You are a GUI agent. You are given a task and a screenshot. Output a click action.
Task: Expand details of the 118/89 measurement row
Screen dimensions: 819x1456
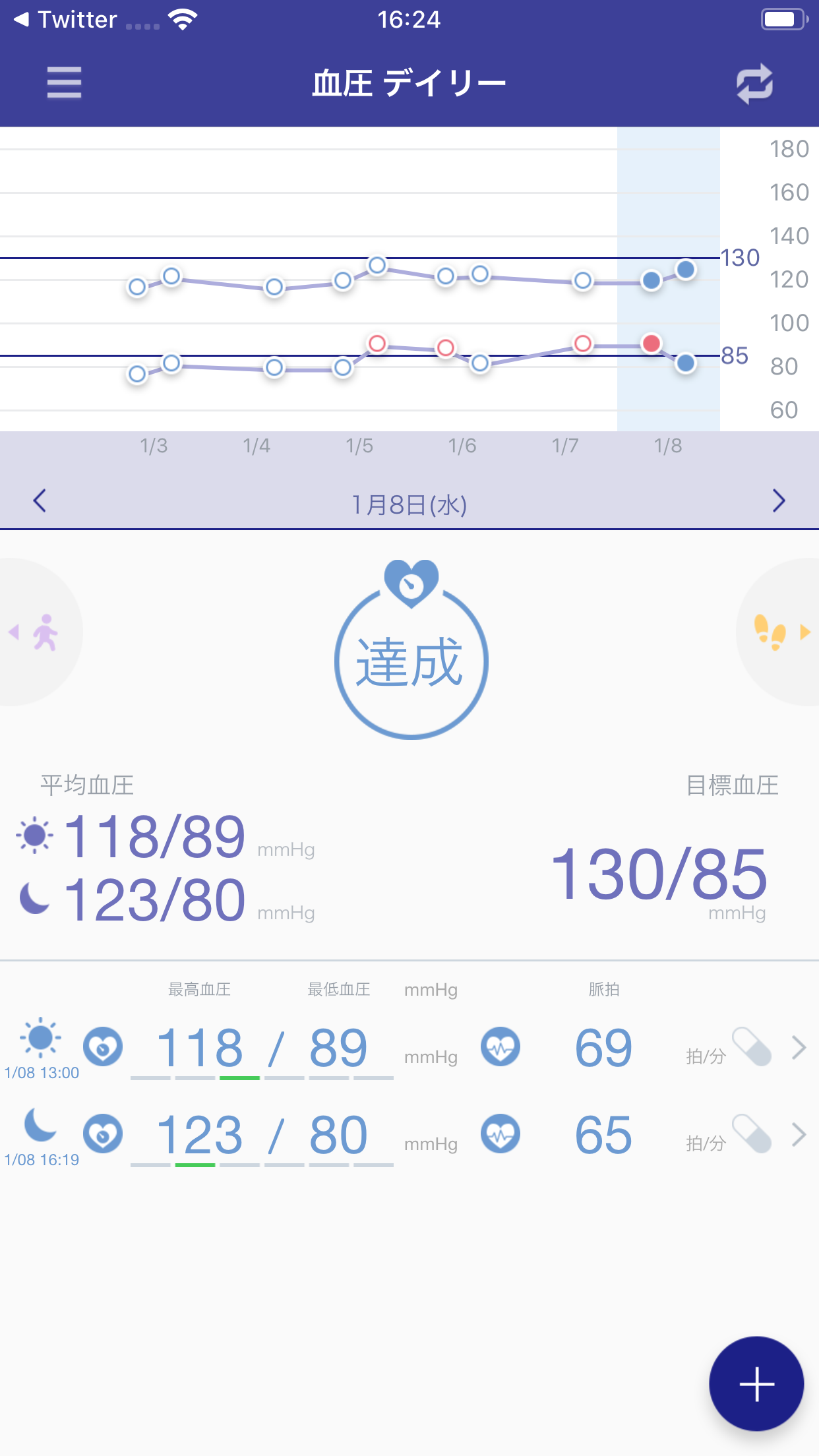(x=800, y=1048)
